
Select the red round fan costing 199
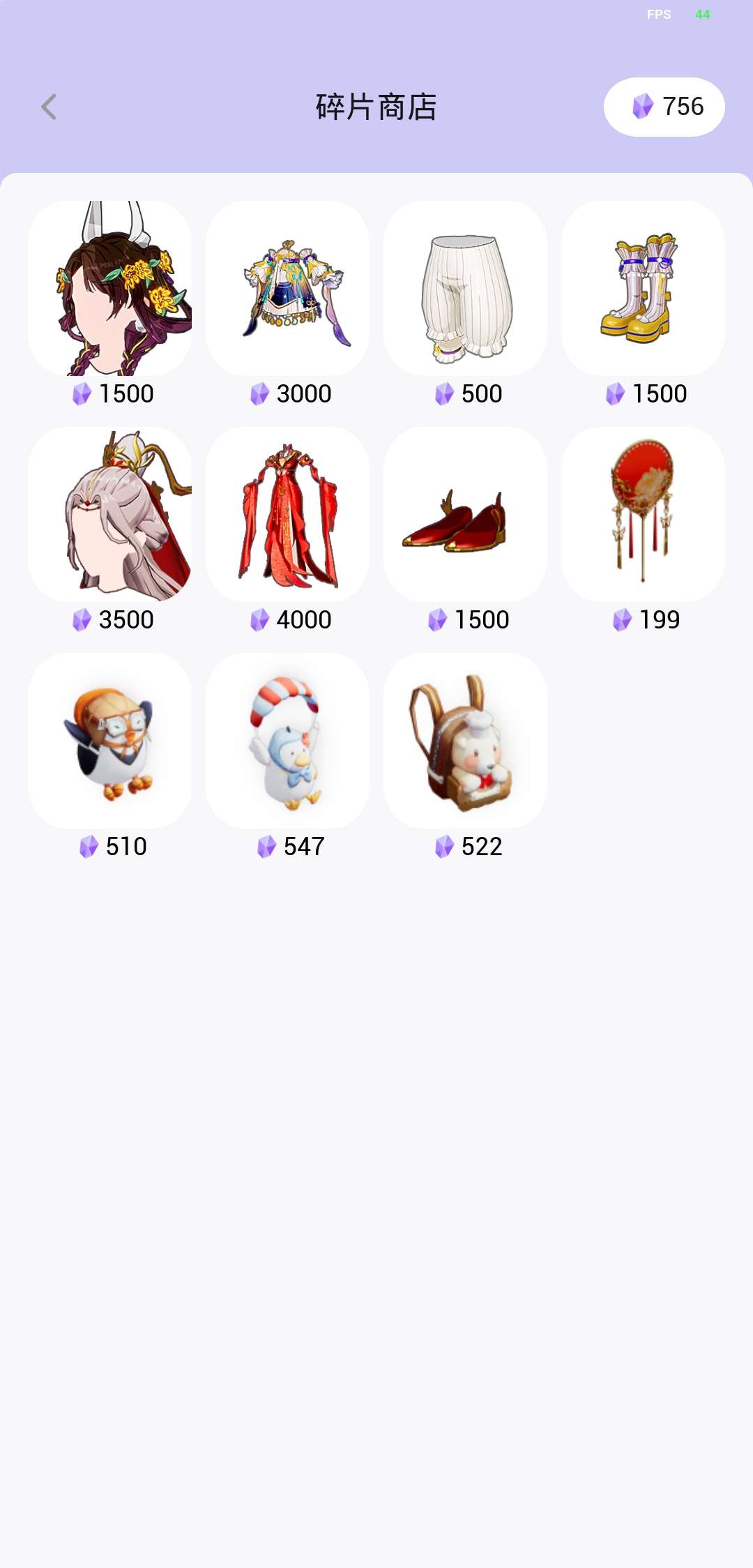point(643,515)
